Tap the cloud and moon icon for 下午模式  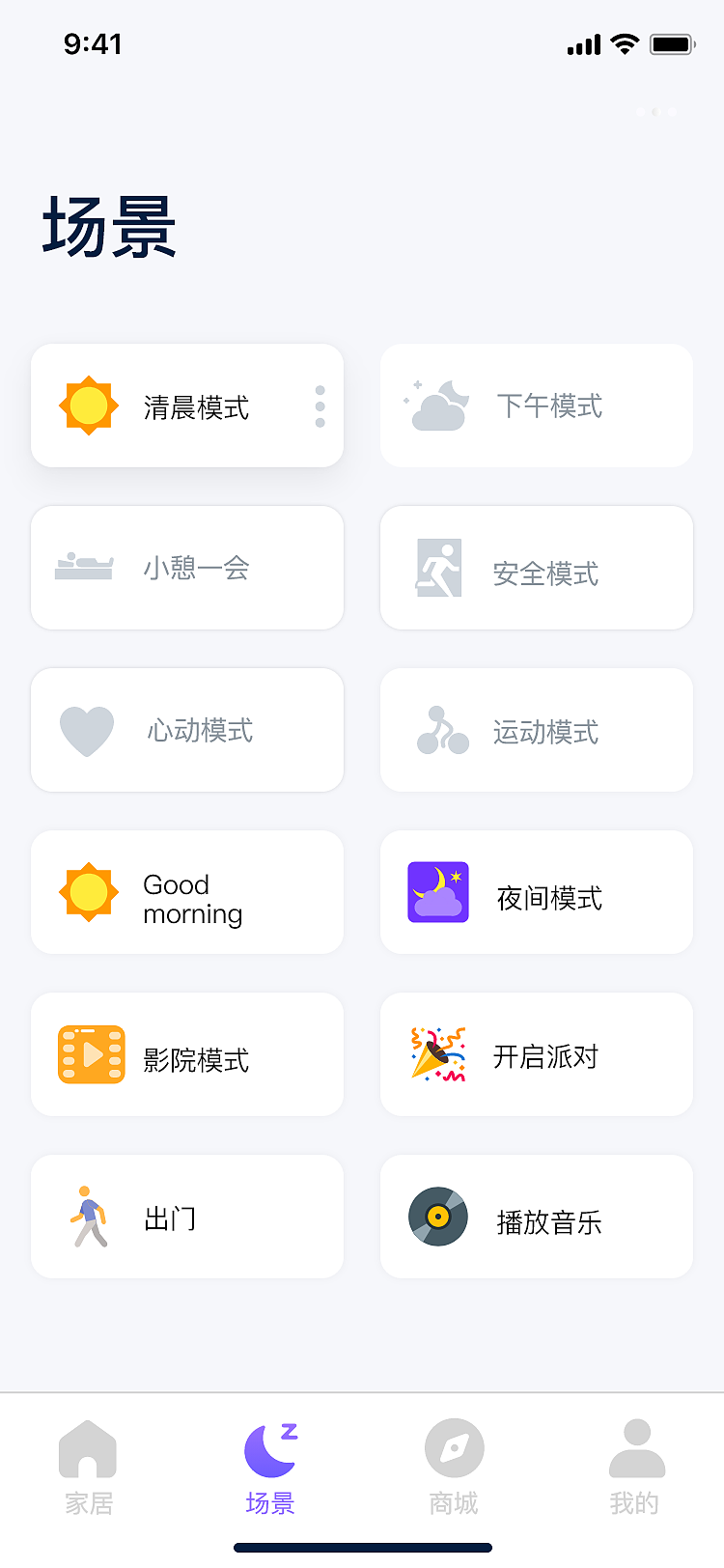tap(437, 406)
